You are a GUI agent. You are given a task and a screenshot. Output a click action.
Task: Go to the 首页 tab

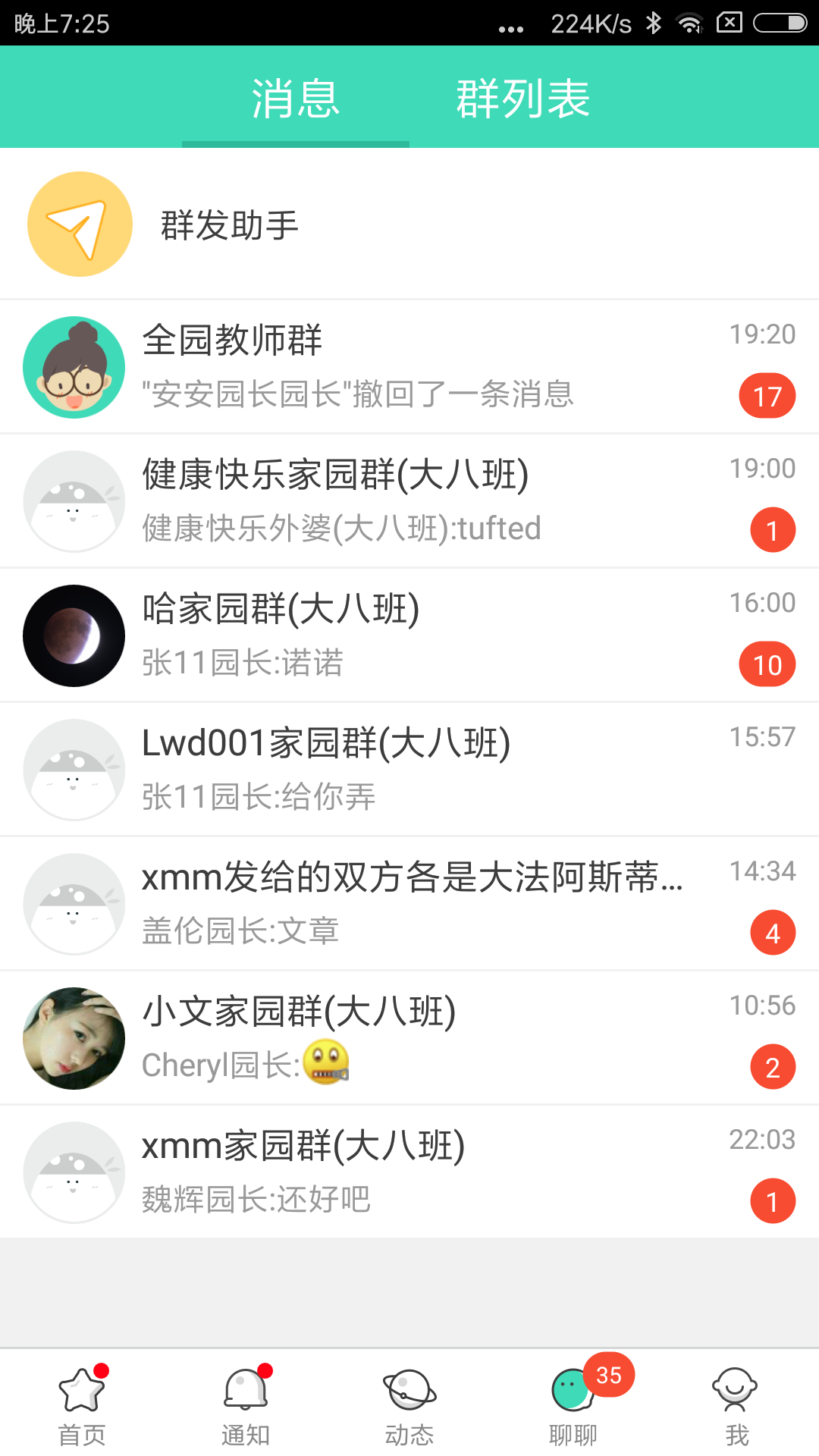point(82,1404)
